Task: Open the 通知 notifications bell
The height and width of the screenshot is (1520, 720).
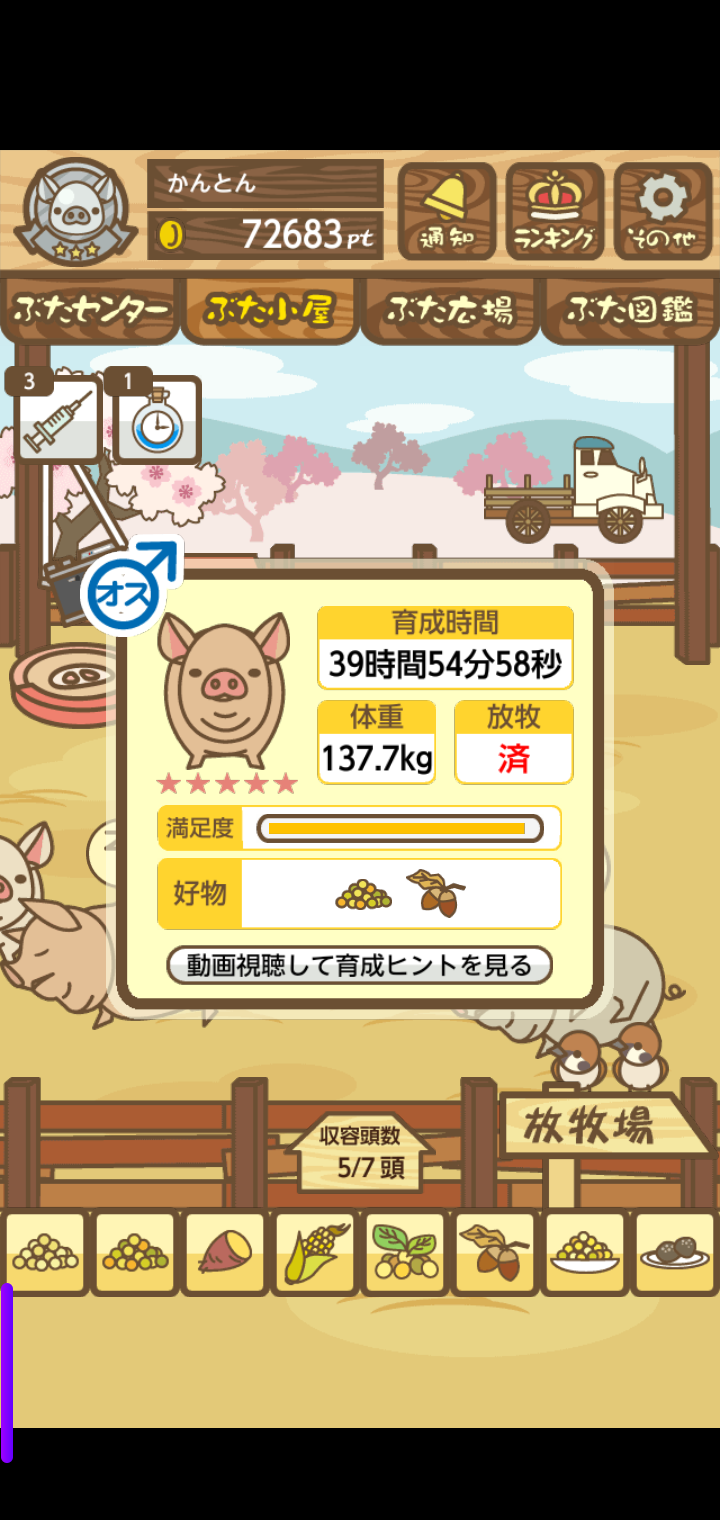Action: (x=446, y=211)
